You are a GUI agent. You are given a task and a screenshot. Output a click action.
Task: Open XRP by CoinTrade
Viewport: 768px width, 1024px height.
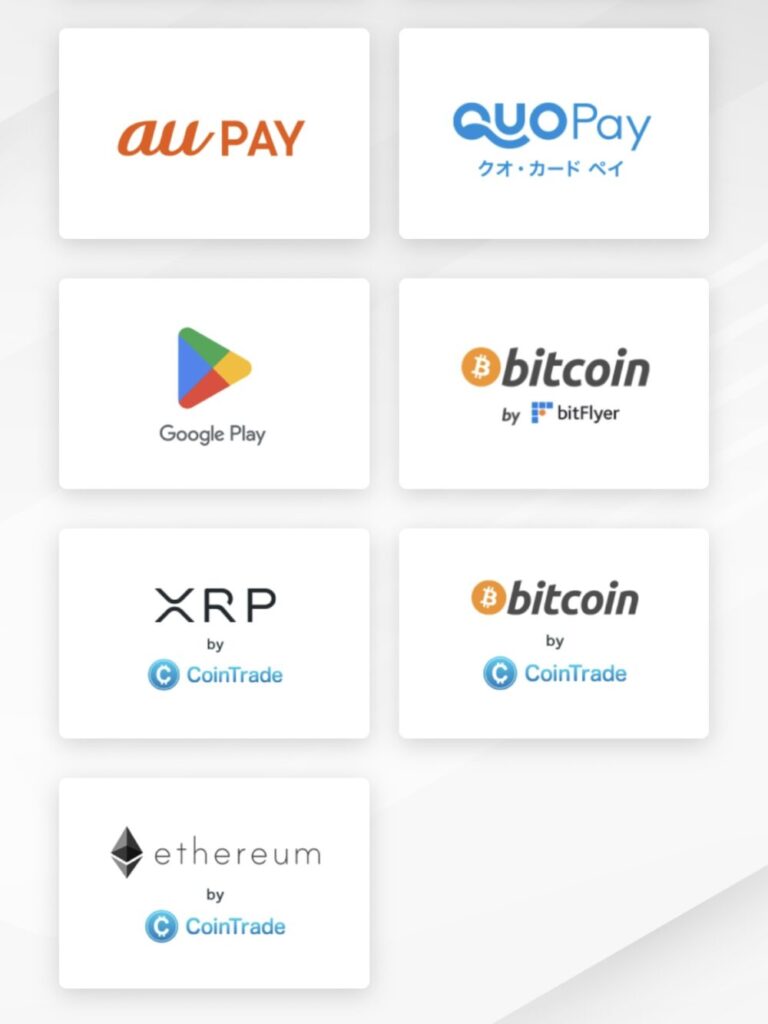(213, 634)
